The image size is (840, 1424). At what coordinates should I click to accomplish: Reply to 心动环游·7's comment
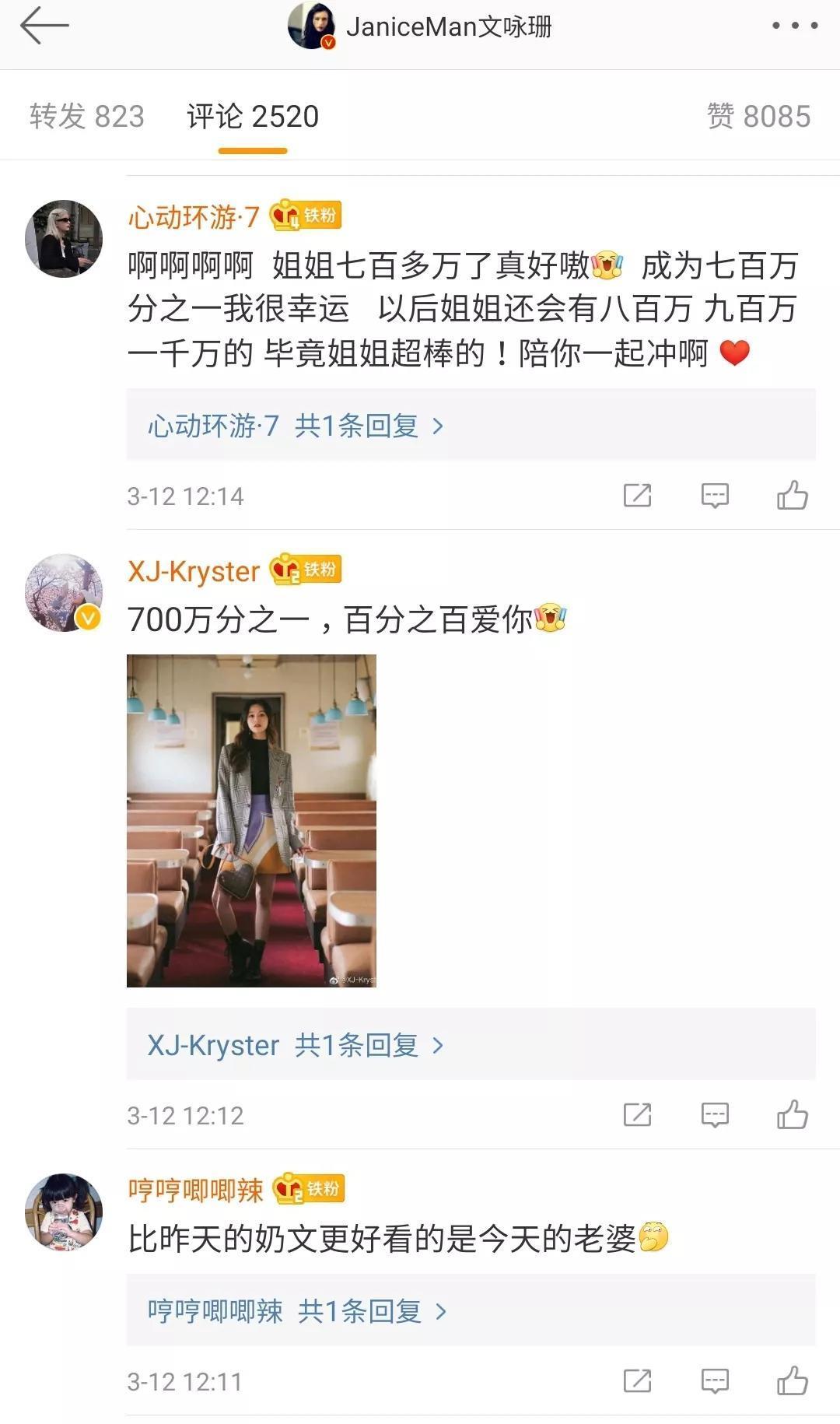tap(715, 496)
